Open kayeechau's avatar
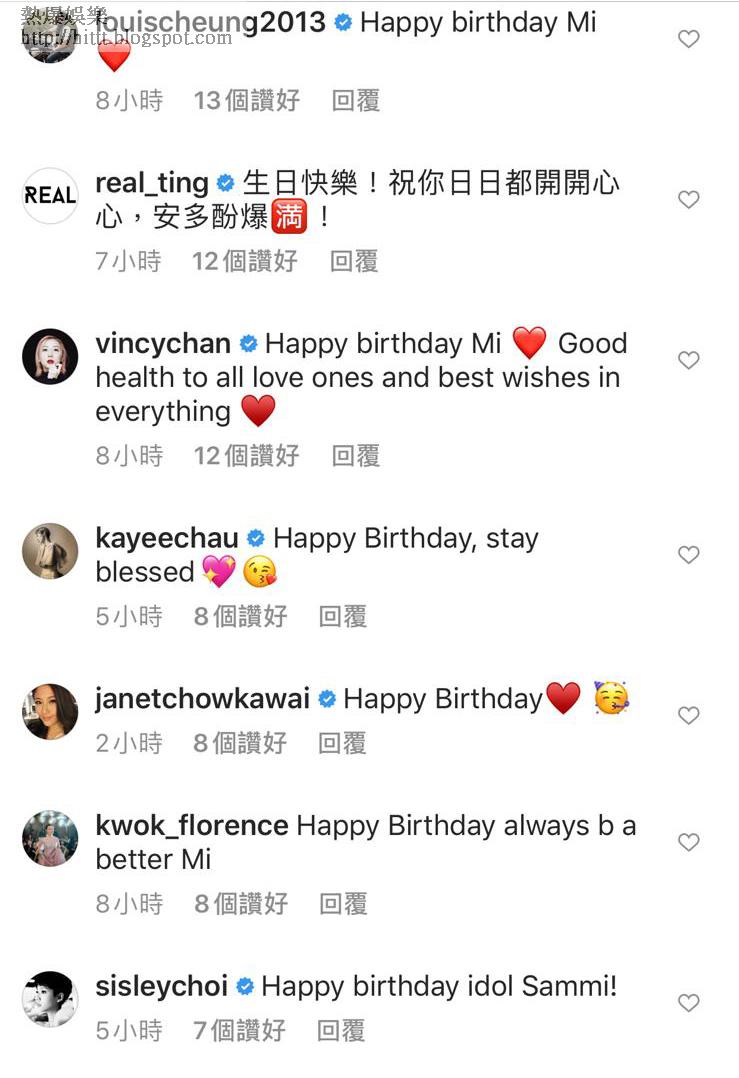 point(50,551)
